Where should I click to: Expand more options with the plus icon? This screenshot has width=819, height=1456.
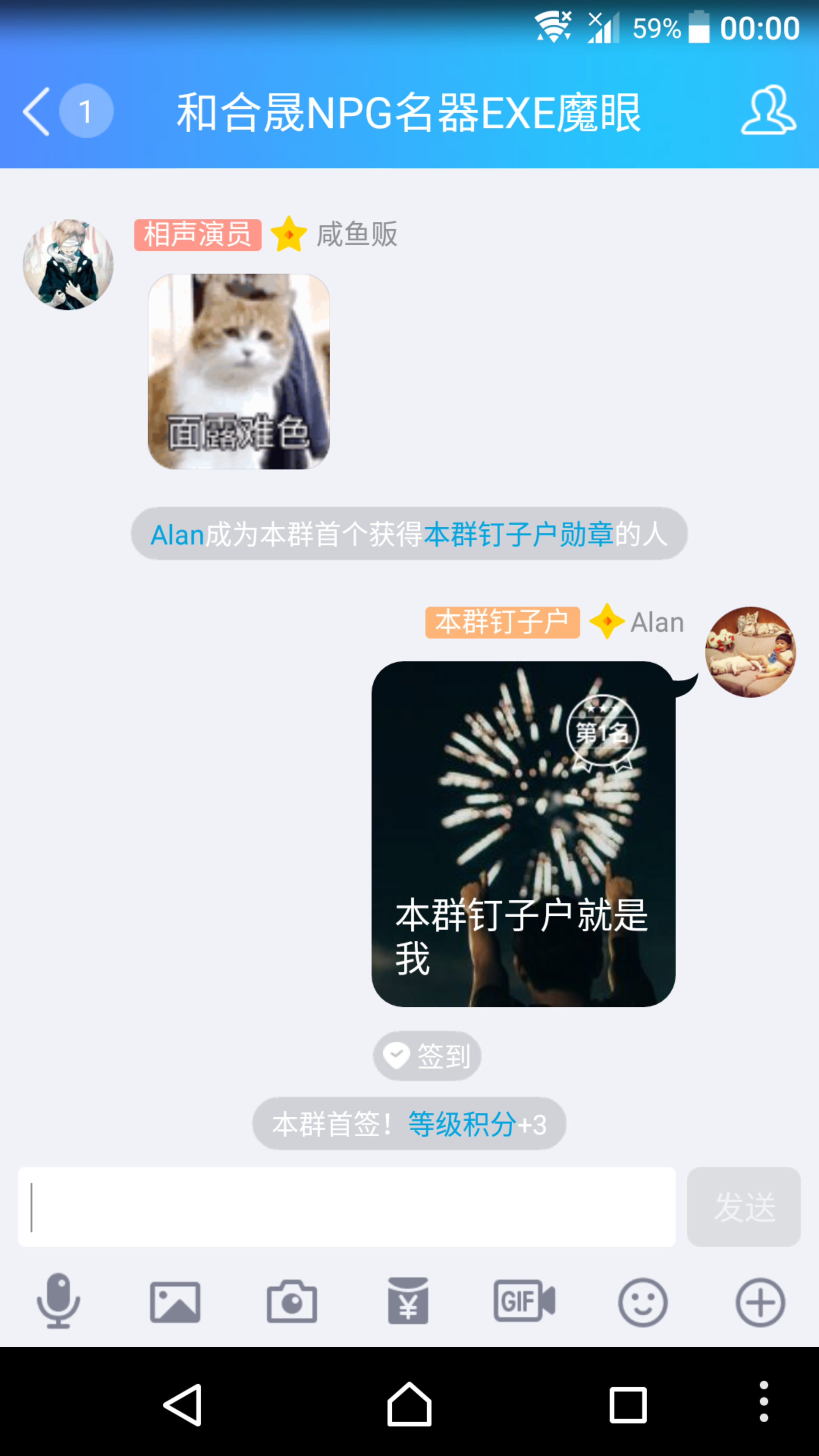click(759, 1302)
